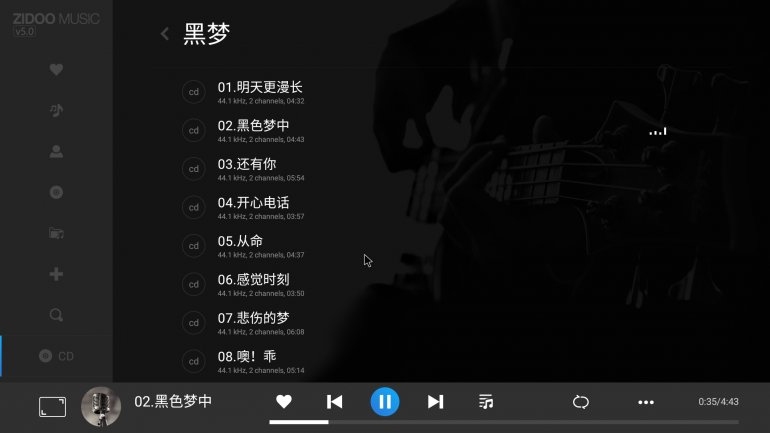Go back from the 黑梦 album
The width and height of the screenshot is (770, 433).
(165, 34)
